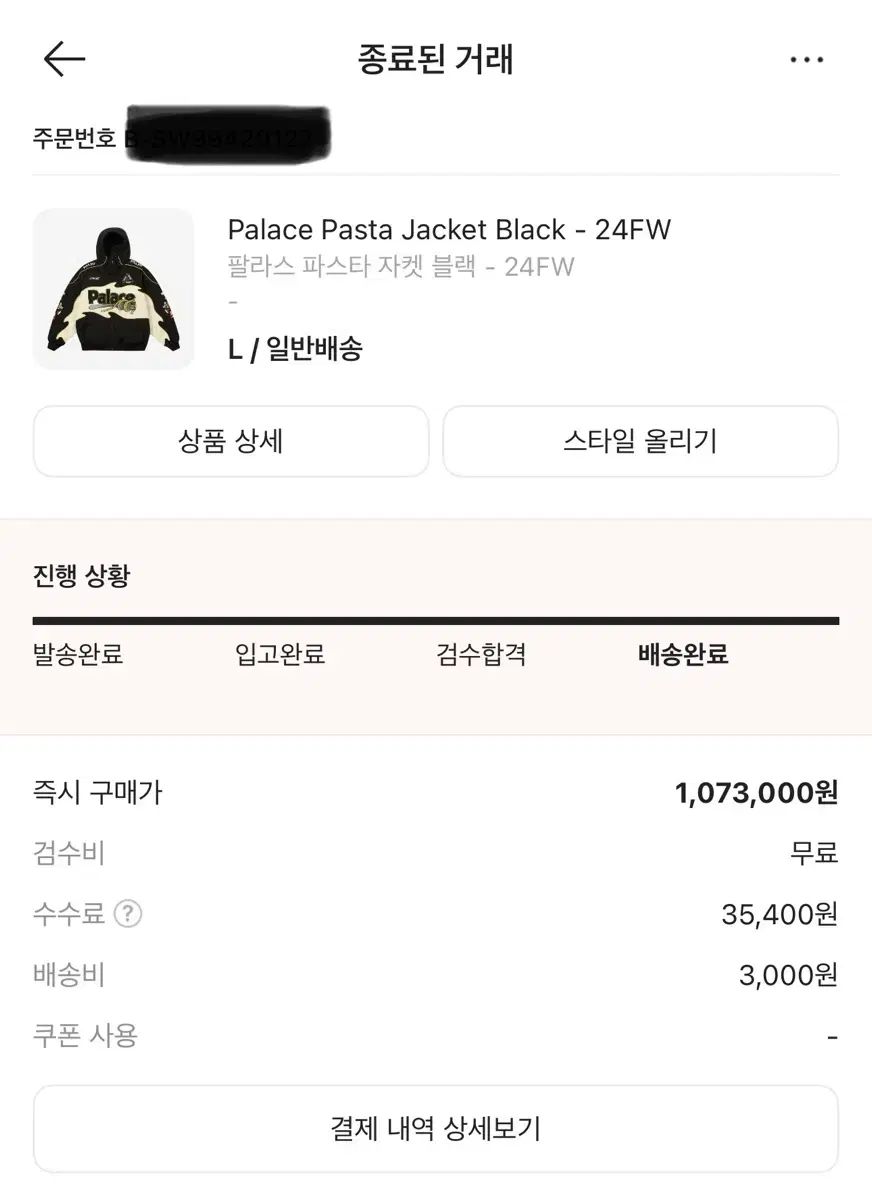The width and height of the screenshot is (872, 1200).
Task: Click the question mark icon next to 수수료
Action: tap(130, 913)
